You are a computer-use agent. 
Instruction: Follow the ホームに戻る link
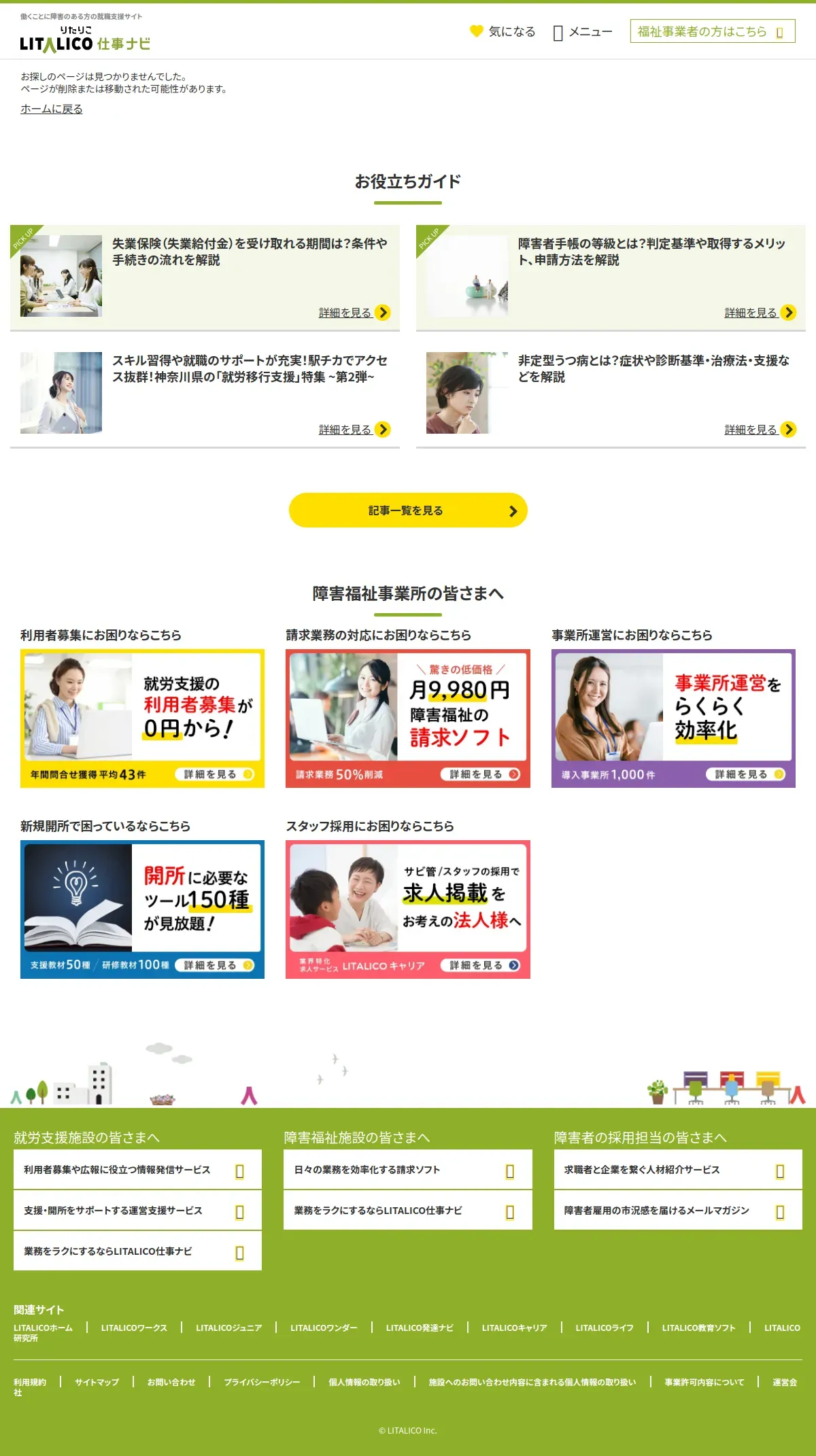click(x=52, y=109)
